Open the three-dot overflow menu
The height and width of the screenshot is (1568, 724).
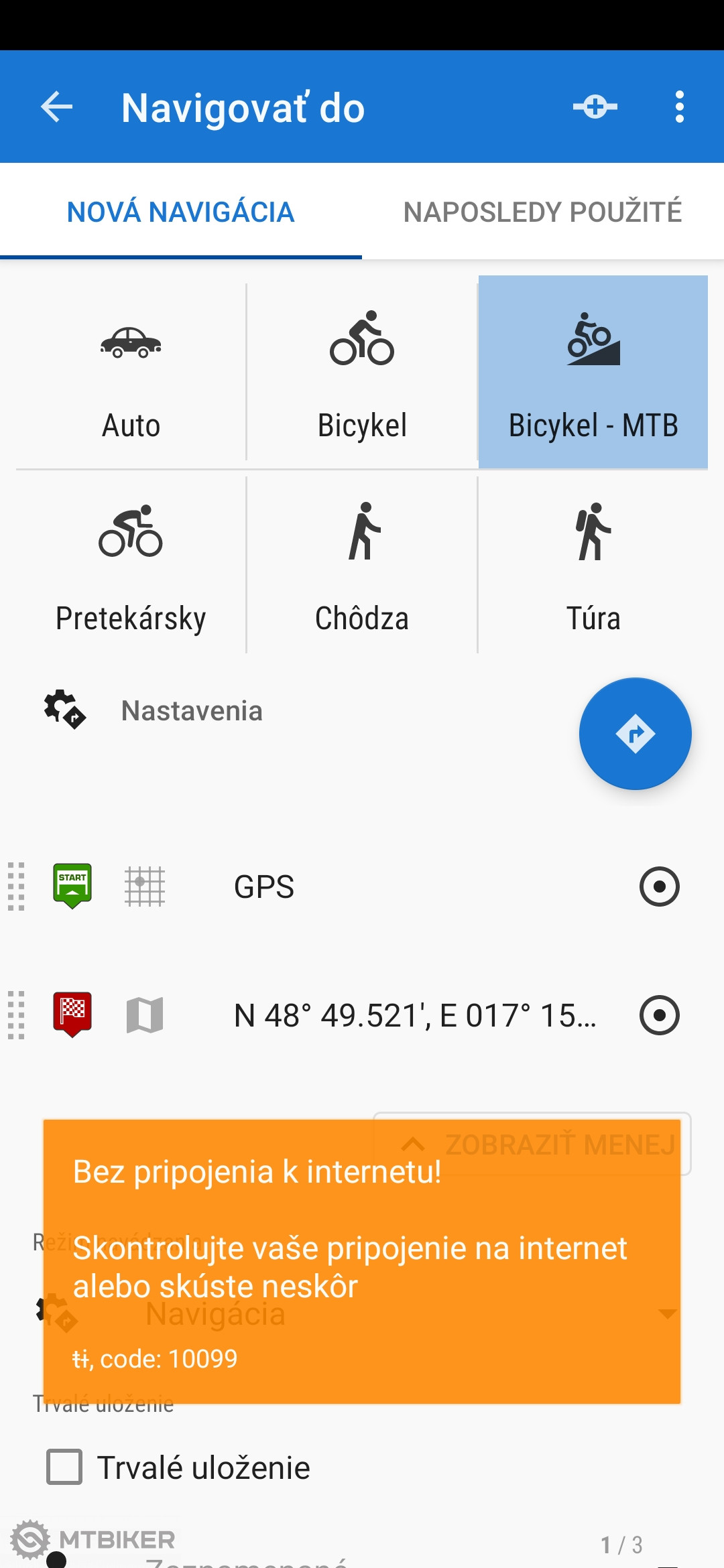click(x=679, y=107)
